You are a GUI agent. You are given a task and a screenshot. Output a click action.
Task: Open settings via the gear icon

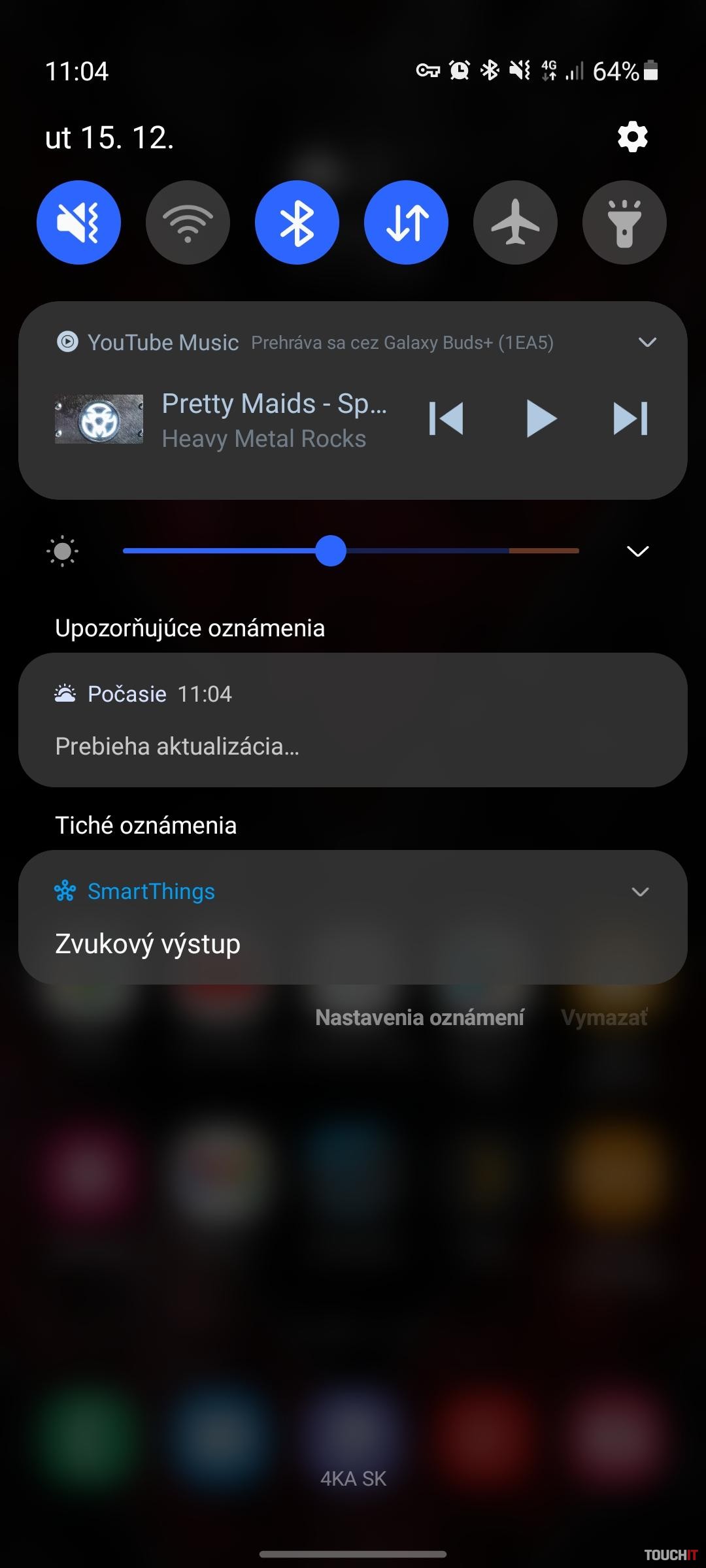click(x=632, y=137)
